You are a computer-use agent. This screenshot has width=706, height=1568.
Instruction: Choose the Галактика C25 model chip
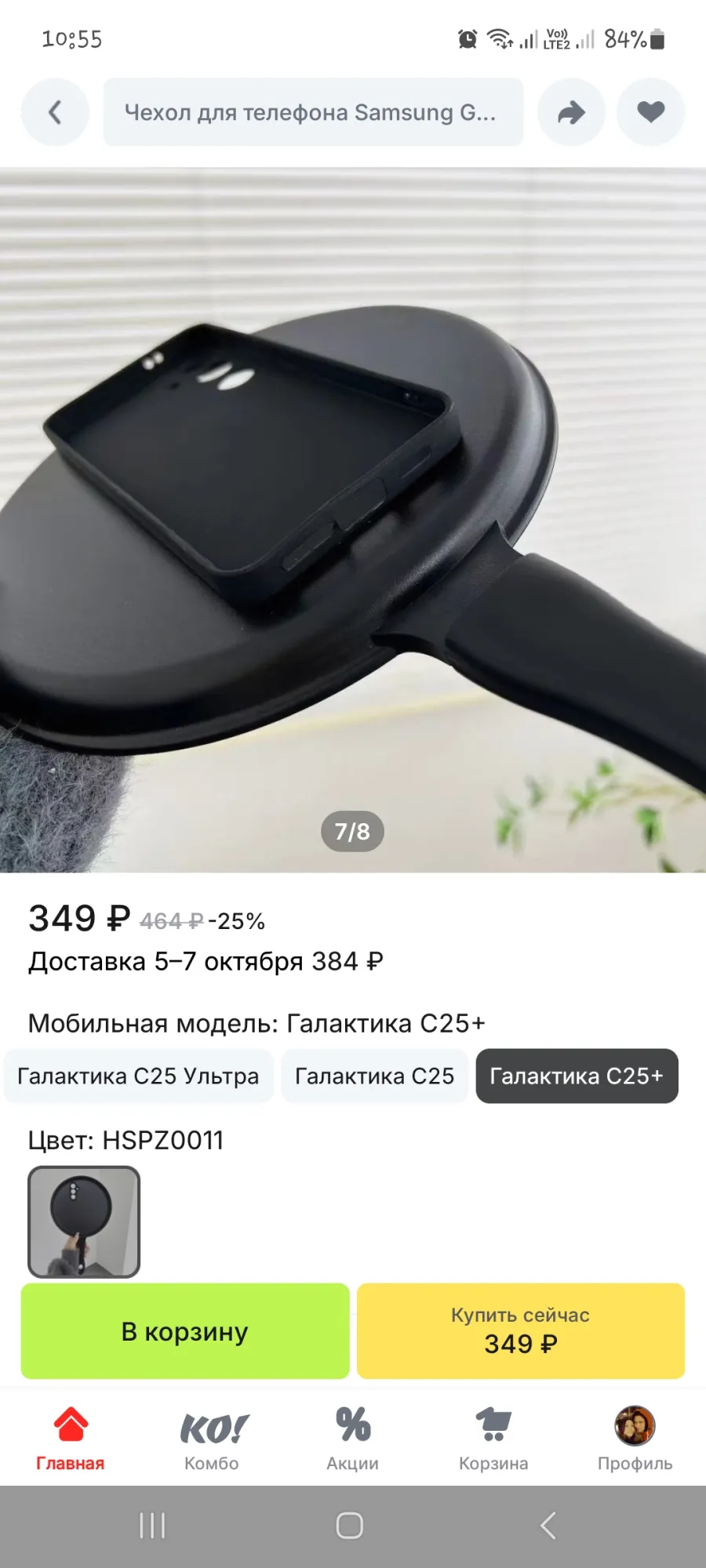(x=374, y=1076)
